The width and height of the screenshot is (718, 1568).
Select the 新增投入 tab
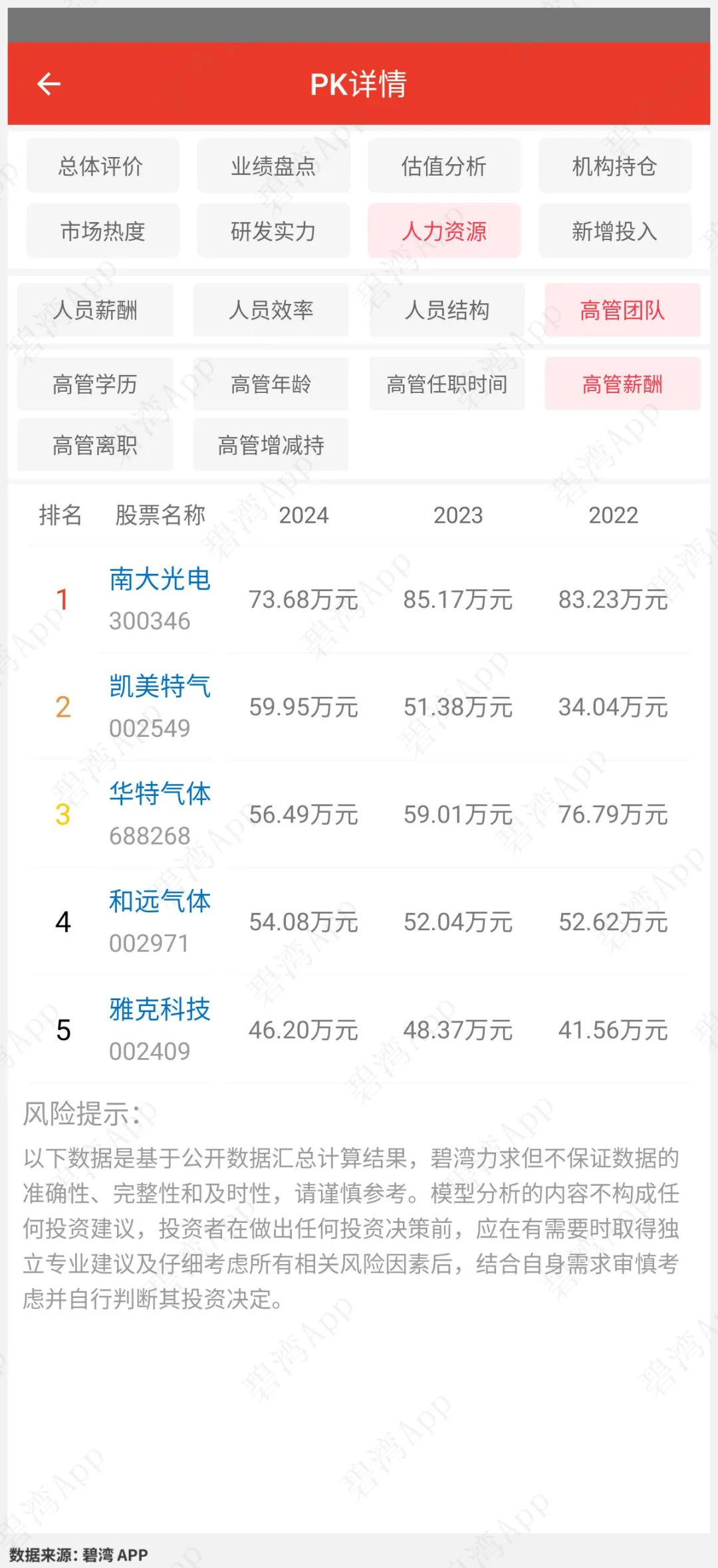[x=615, y=231]
